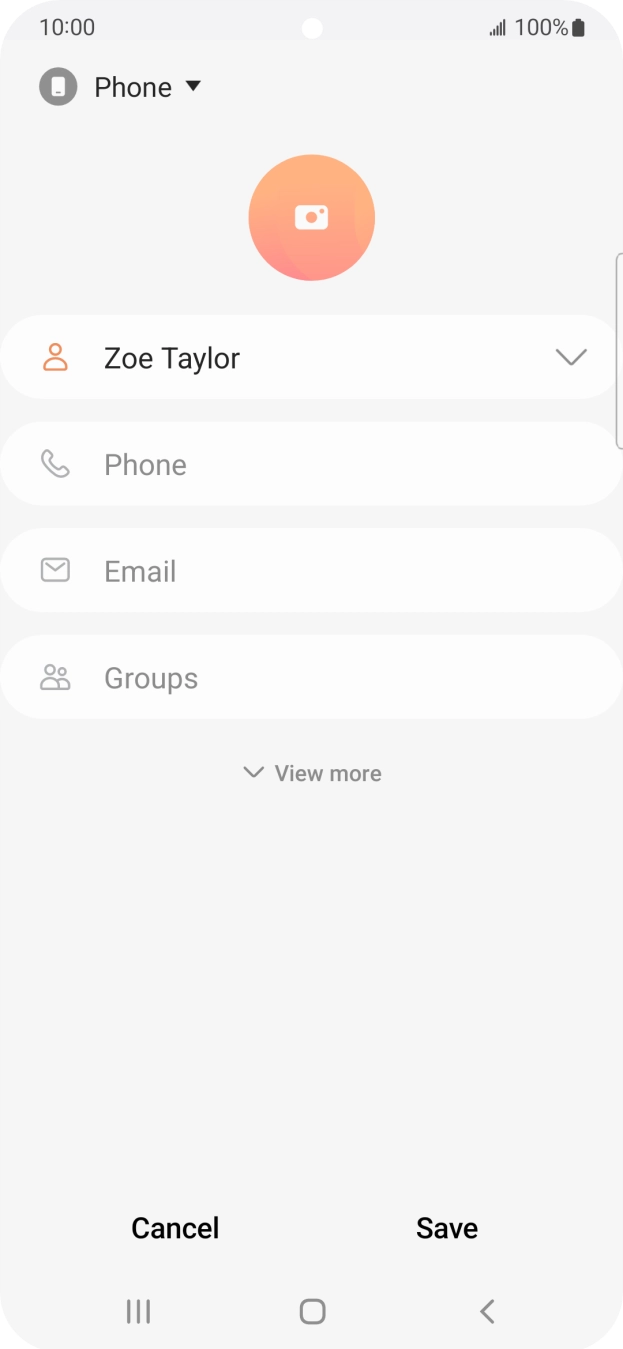Image resolution: width=623 pixels, height=1349 pixels.
Task: Cancel creating the contact
Action: click(x=175, y=1228)
